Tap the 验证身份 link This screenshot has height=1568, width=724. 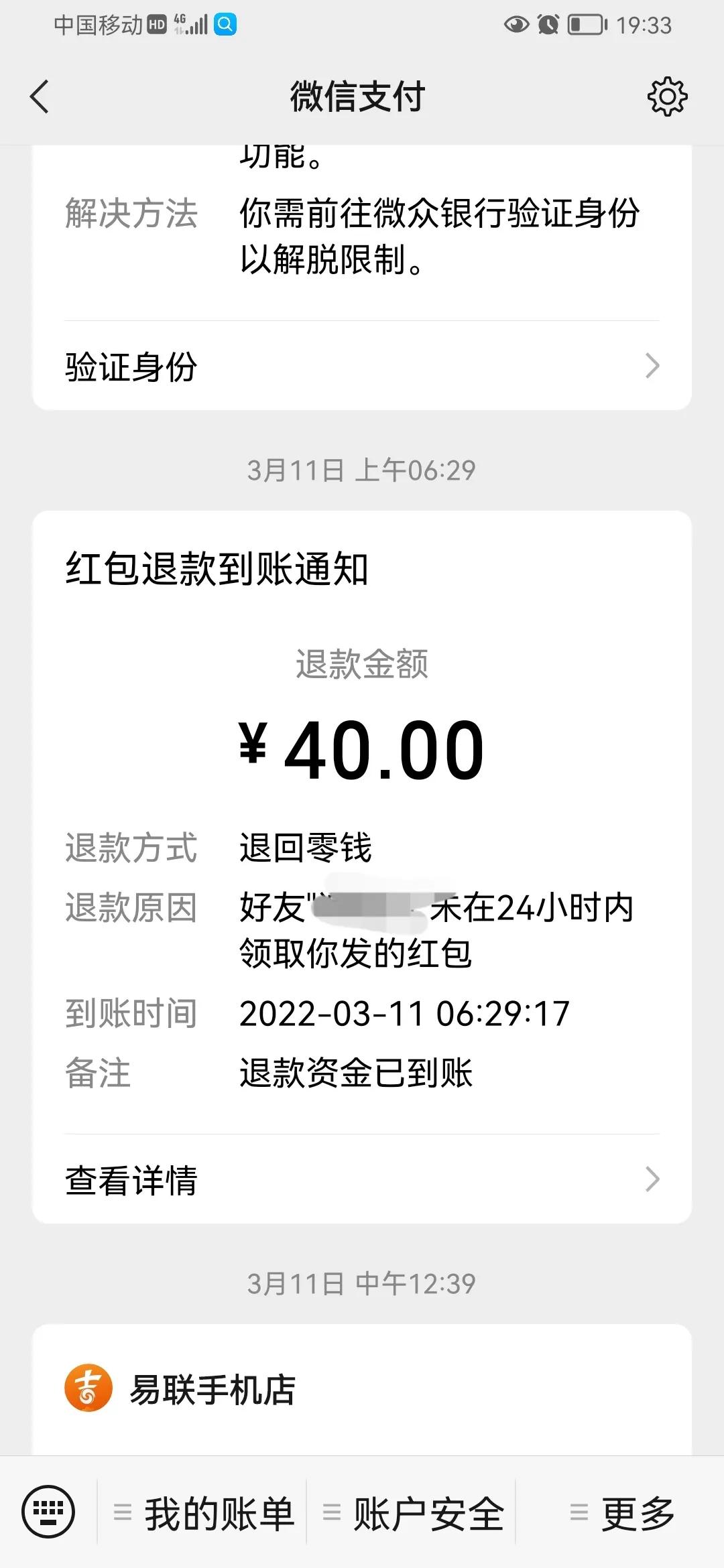click(132, 365)
